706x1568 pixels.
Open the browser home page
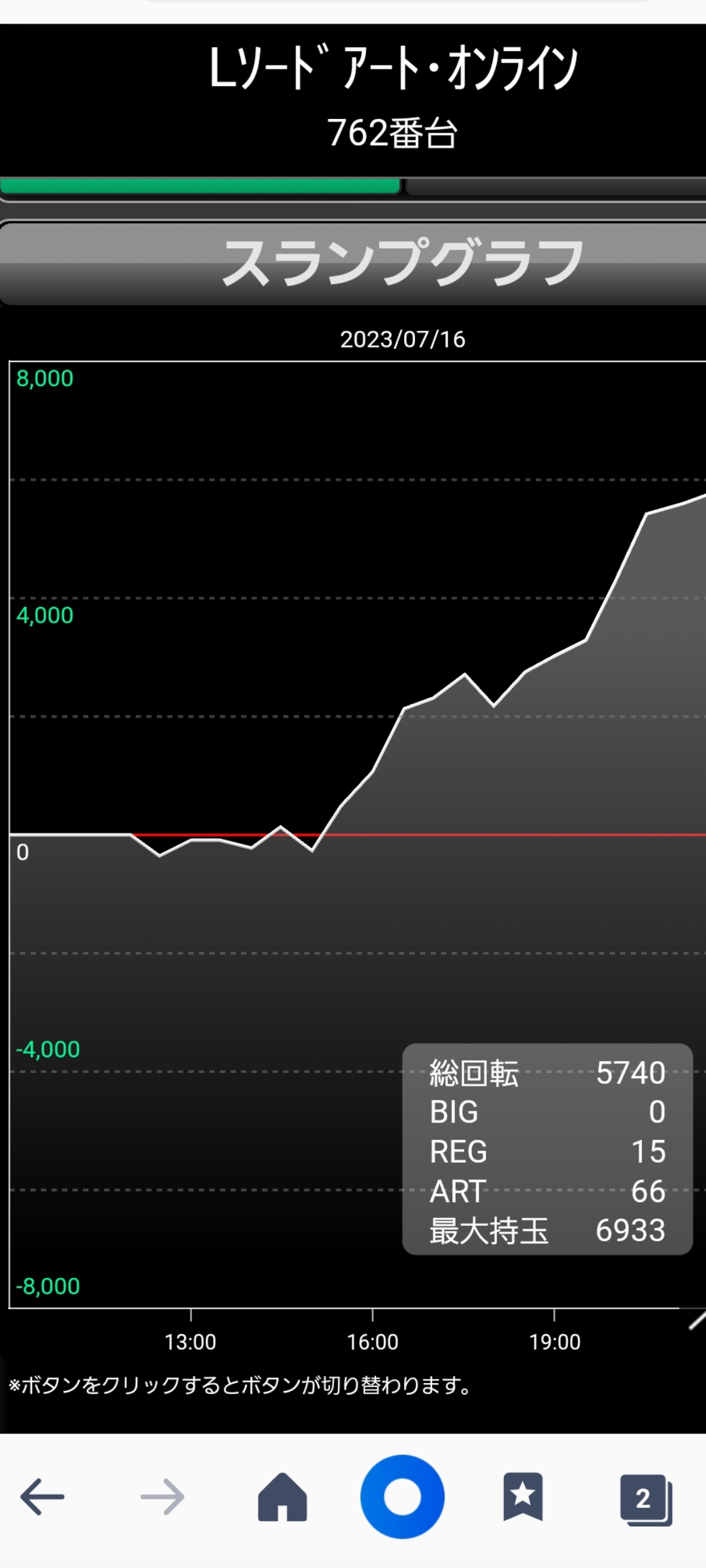point(282,1496)
